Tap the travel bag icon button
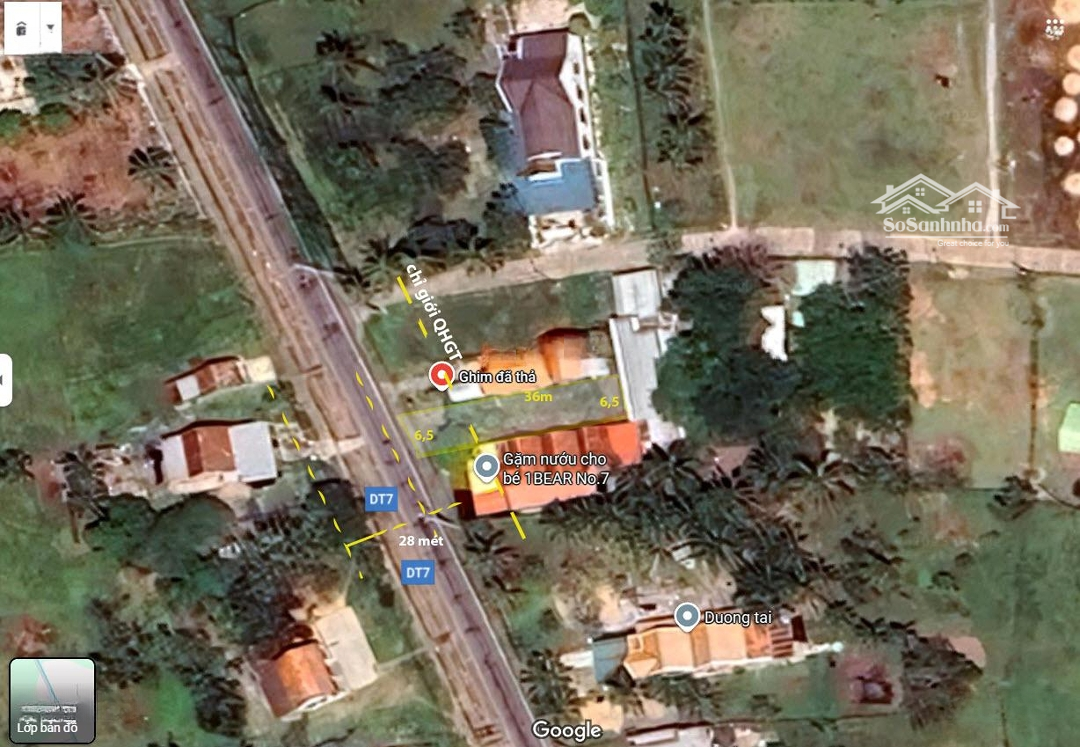The width and height of the screenshot is (1080, 747). click(x=21, y=28)
